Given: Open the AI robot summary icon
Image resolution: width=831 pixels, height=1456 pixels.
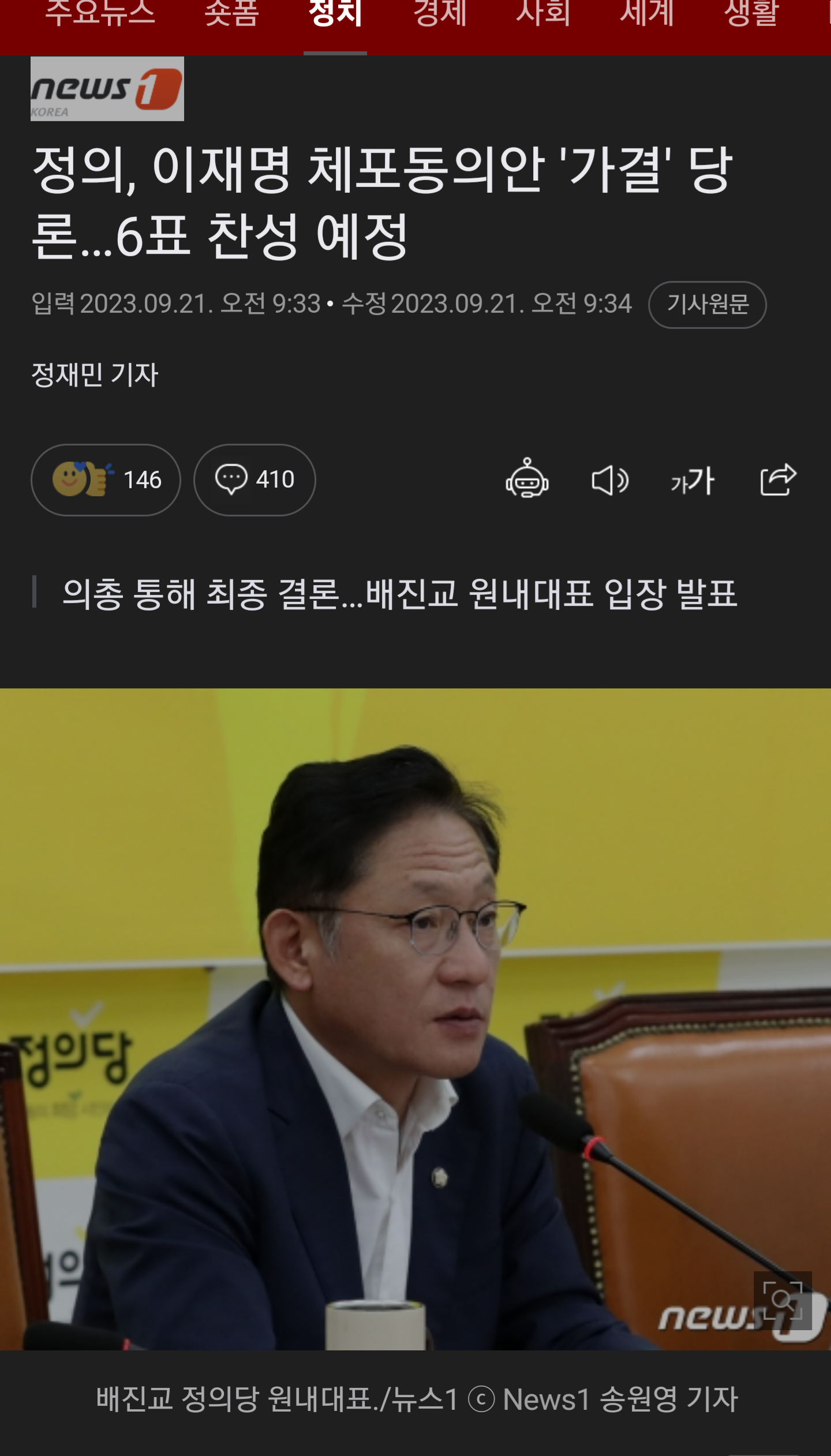Looking at the screenshot, I should [x=527, y=480].
